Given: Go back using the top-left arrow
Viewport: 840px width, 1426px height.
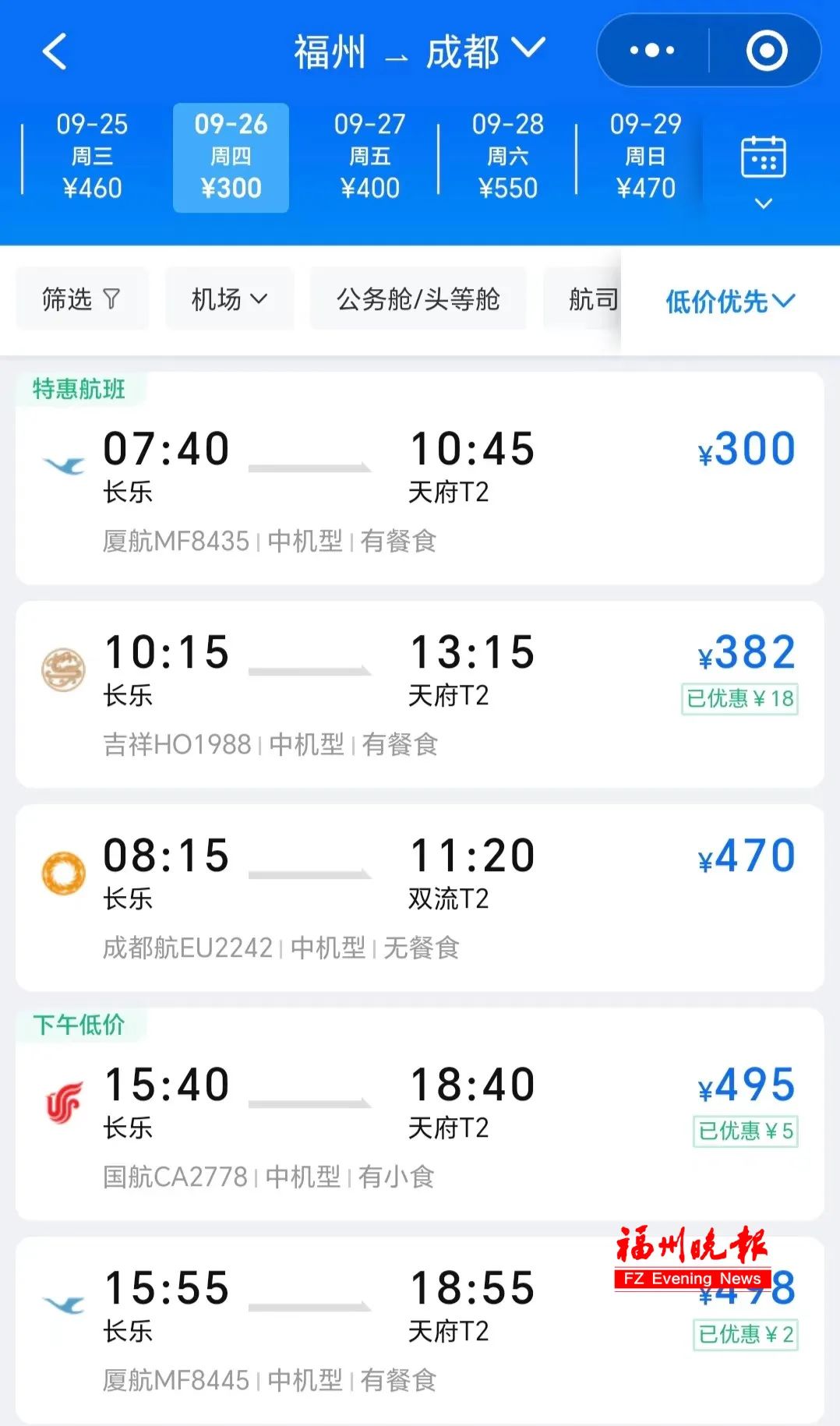Looking at the screenshot, I should pyautogui.click(x=55, y=51).
